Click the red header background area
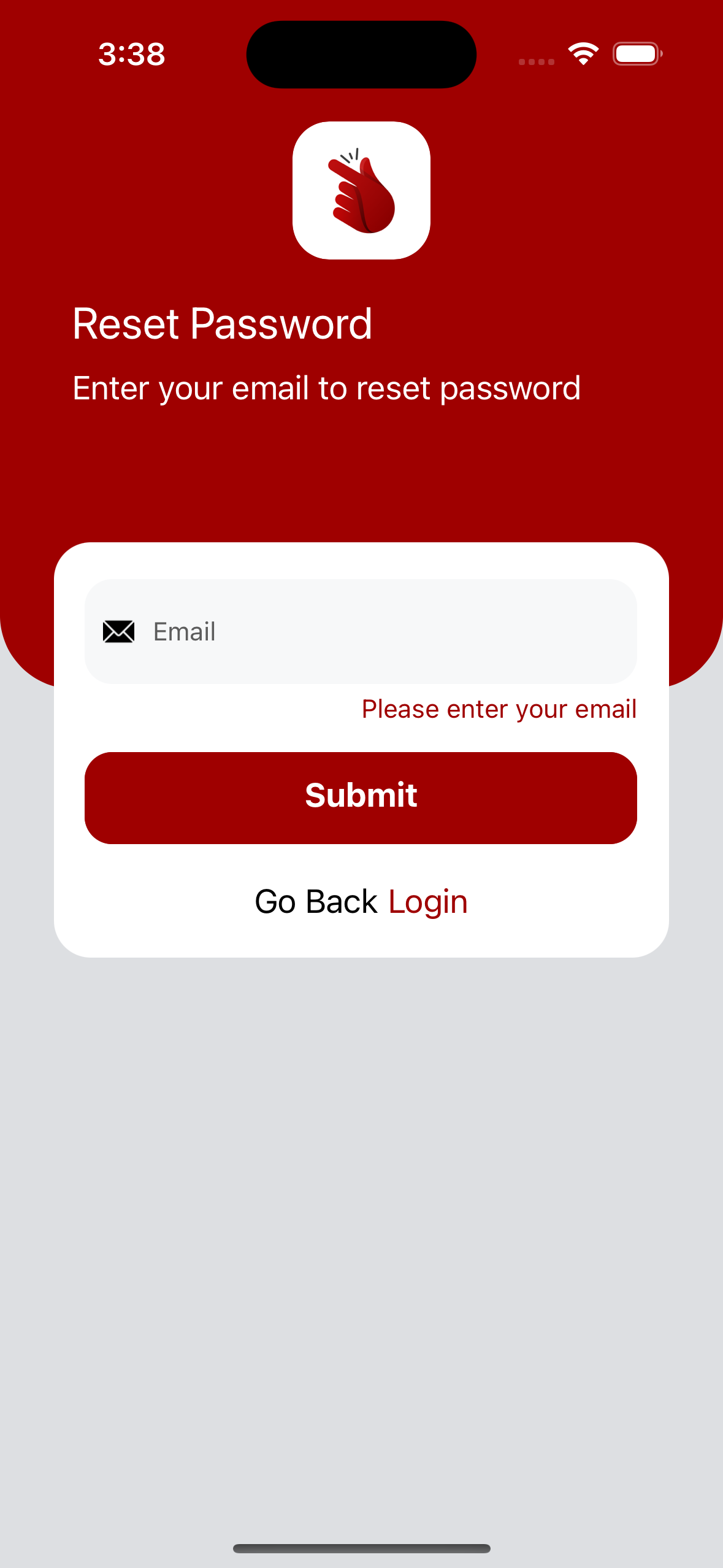This screenshot has width=723, height=1568. click(361, 466)
